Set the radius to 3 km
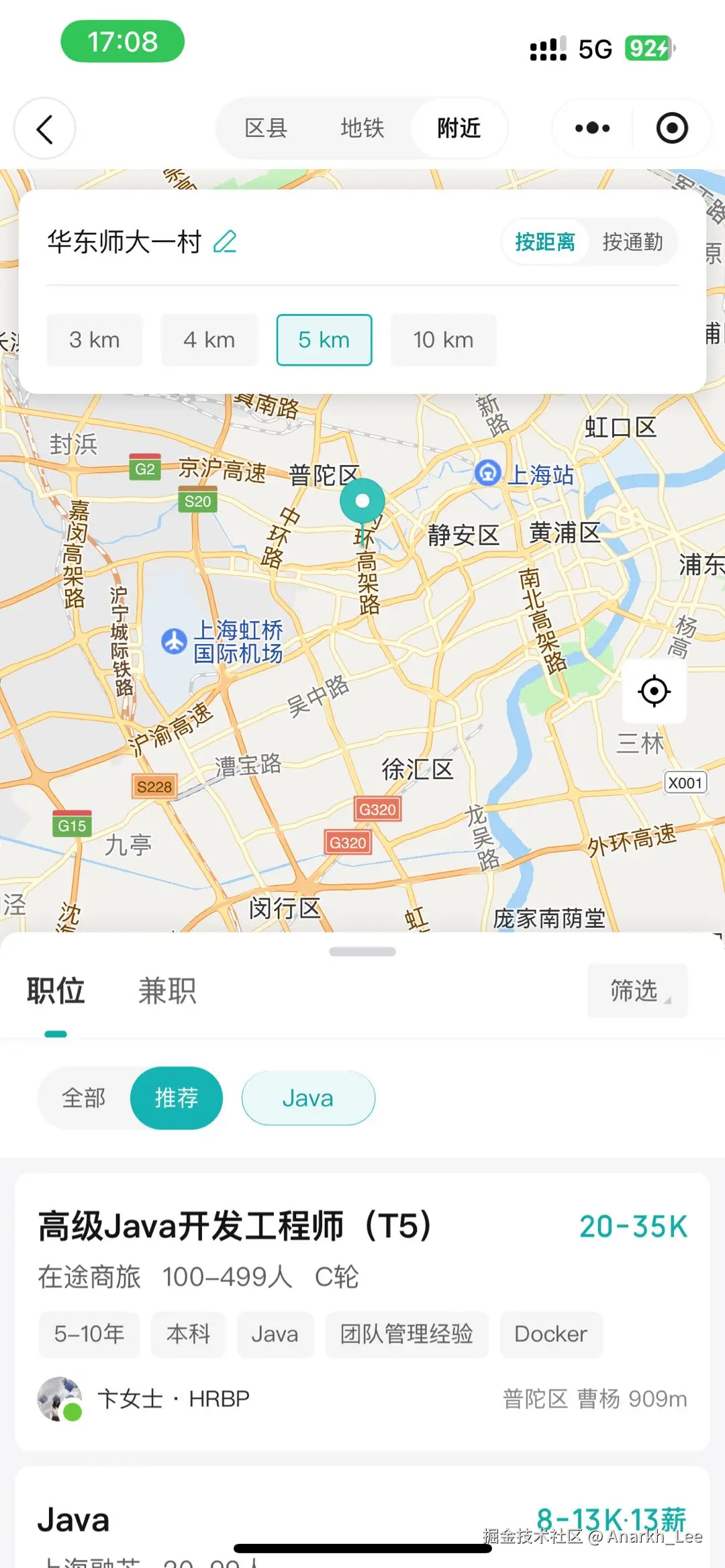This screenshot has height=1568, width=725. [95, 340]
